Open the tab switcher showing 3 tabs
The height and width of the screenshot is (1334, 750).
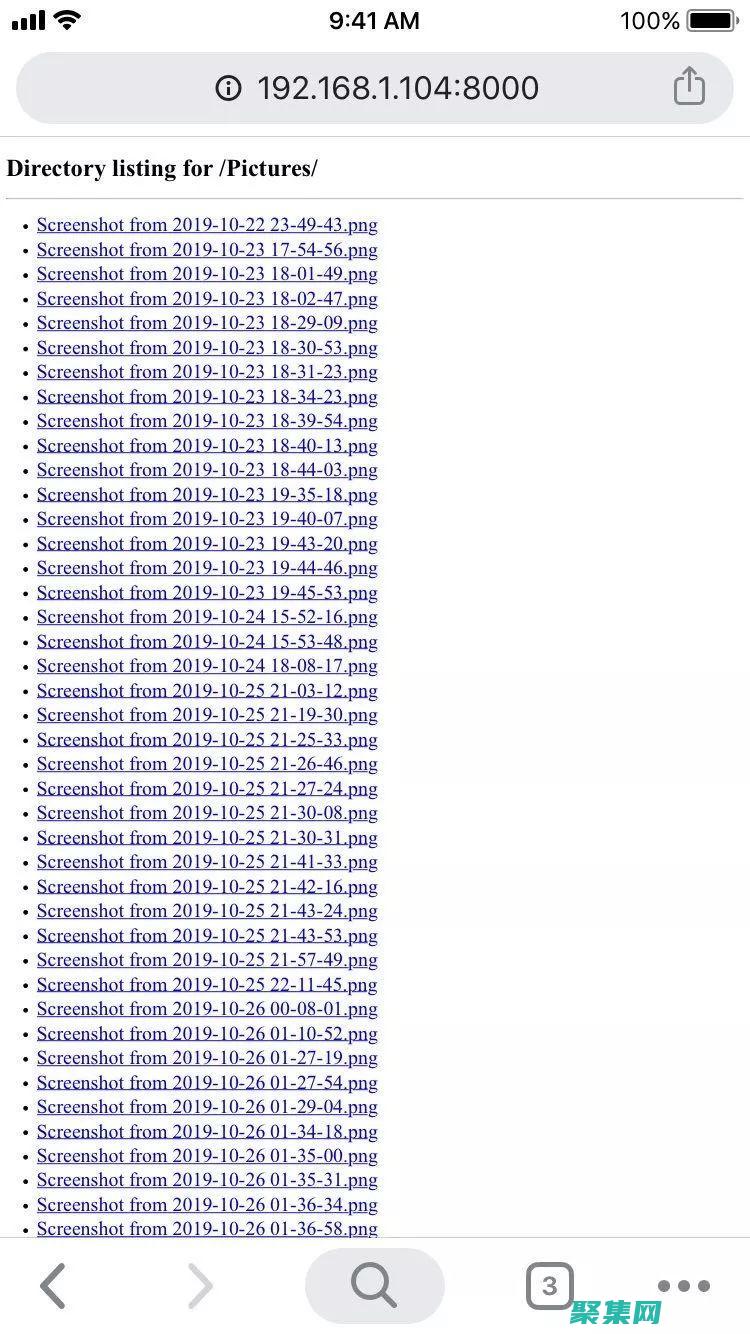pos(549,1285)
